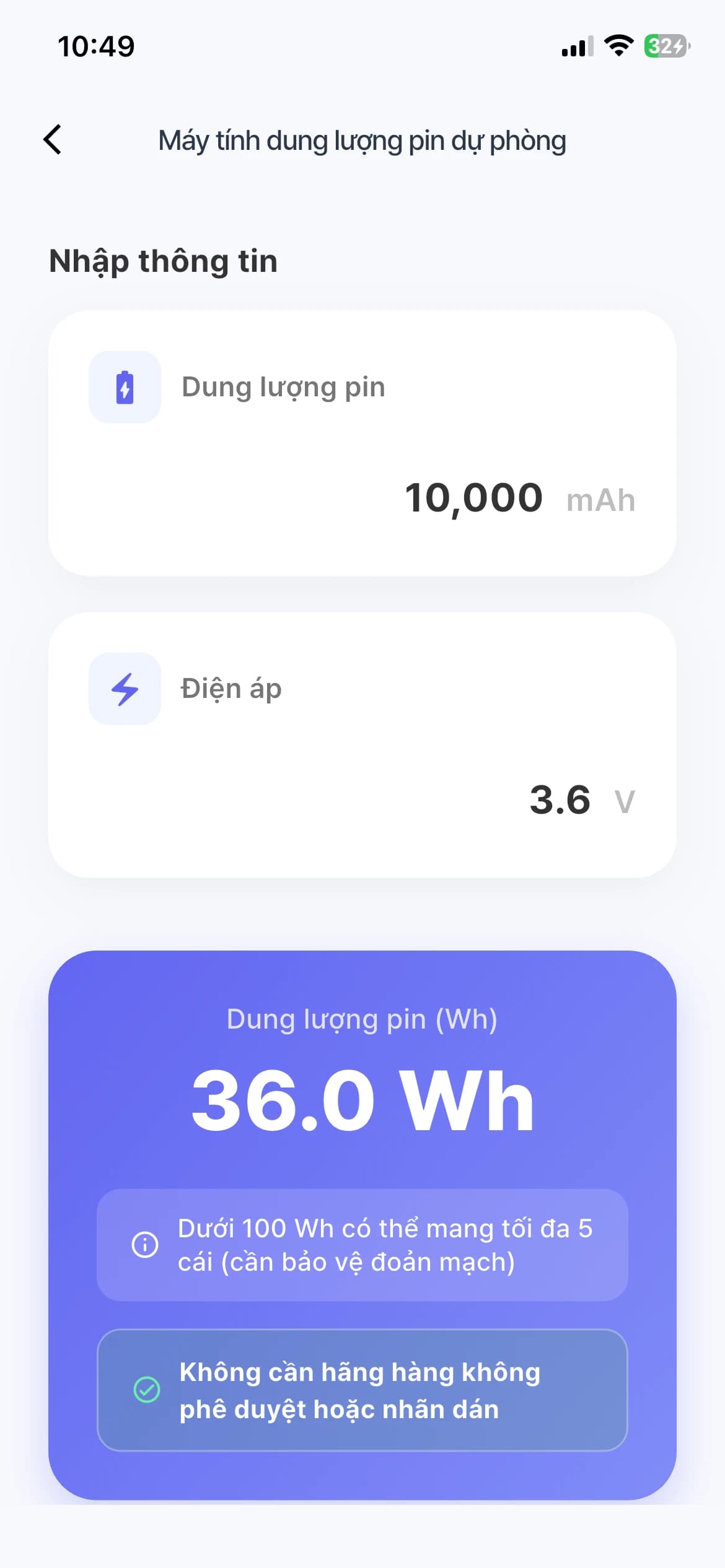This screenshot has width=725, height=1568.
Task: Tap the clock showing 10:49
Action: (95, 45)
